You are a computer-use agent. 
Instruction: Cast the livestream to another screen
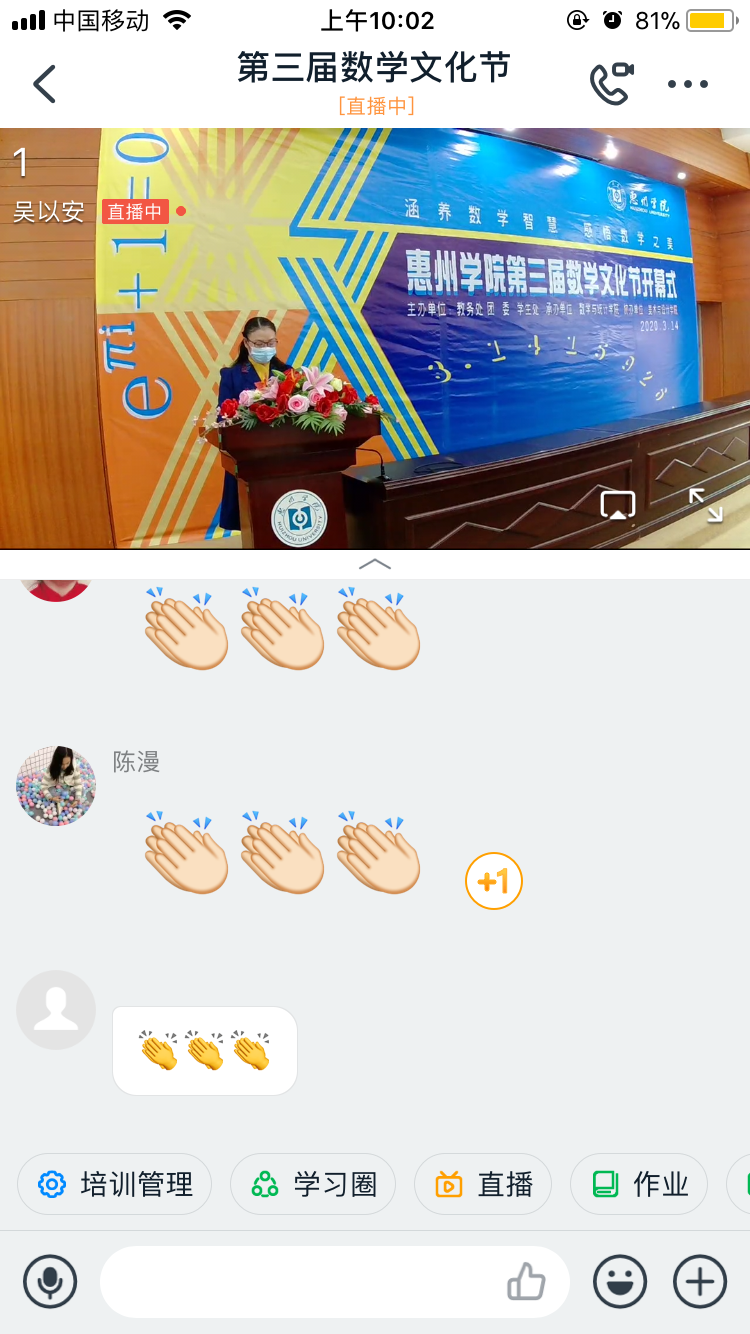pyautogui.click(x=618, y=505)
